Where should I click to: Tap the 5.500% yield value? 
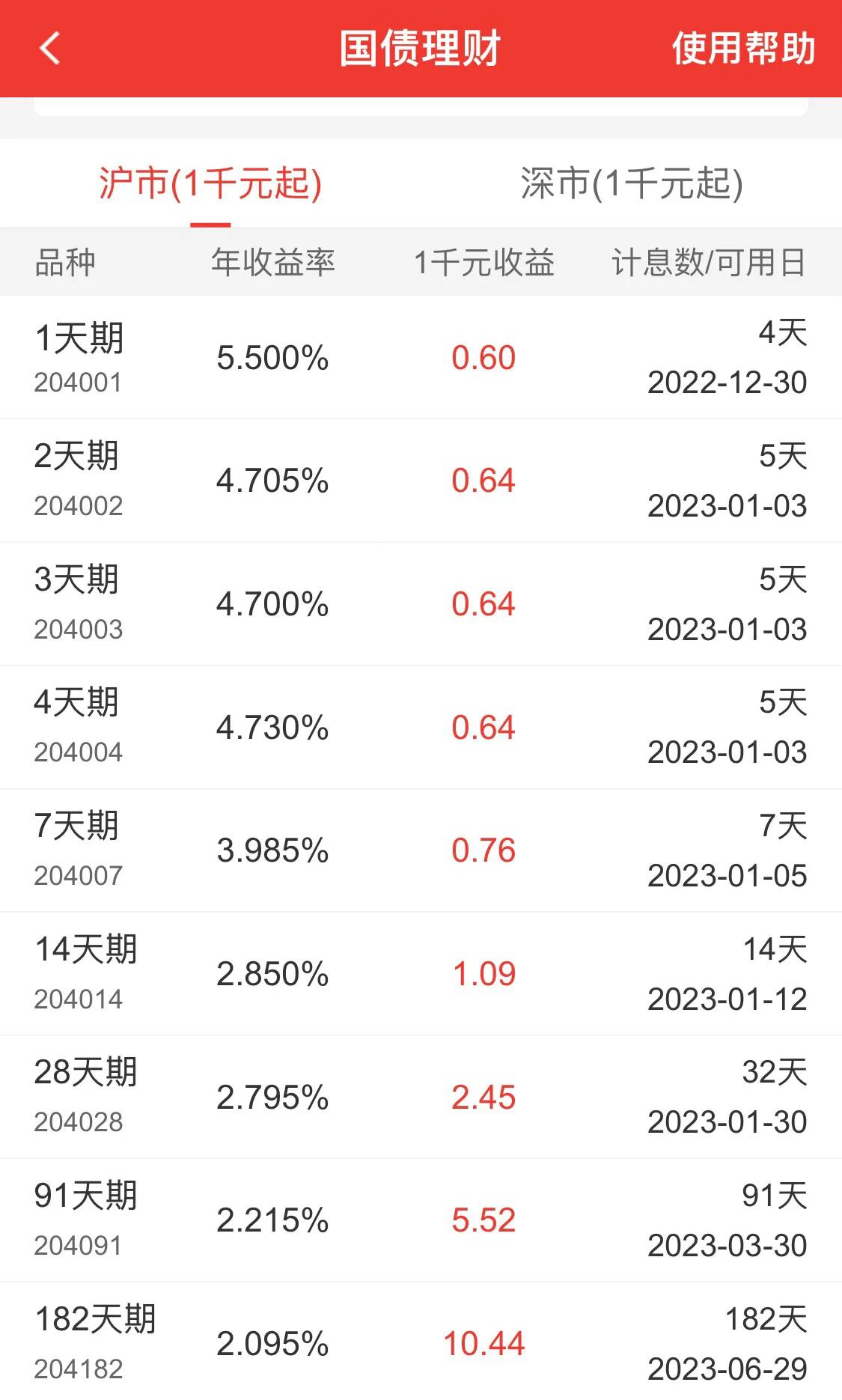point(274,359)
